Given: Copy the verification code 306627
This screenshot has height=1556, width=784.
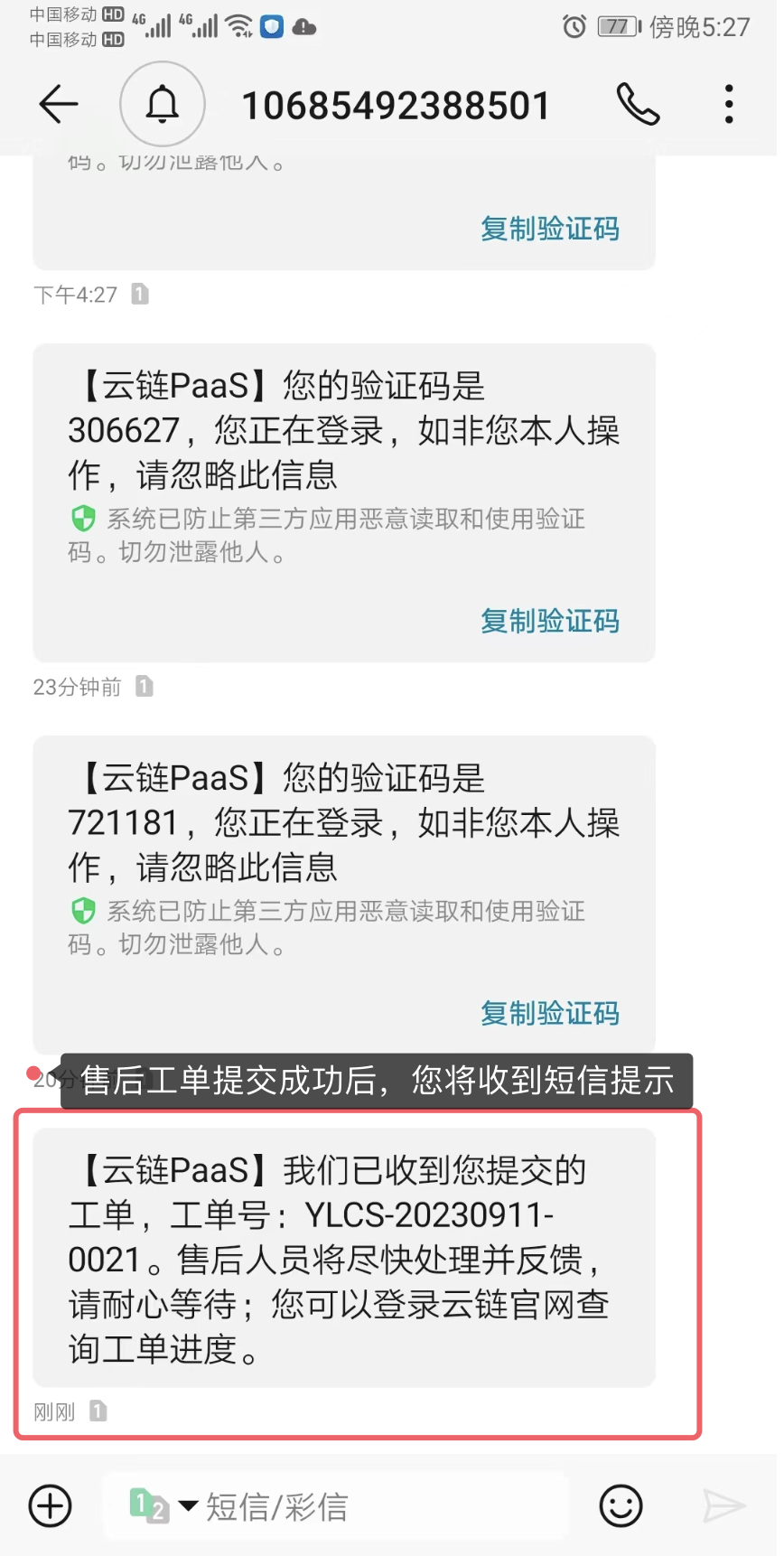Looking at the screenshot, I should pyautogui.click(x=549, y=622).
